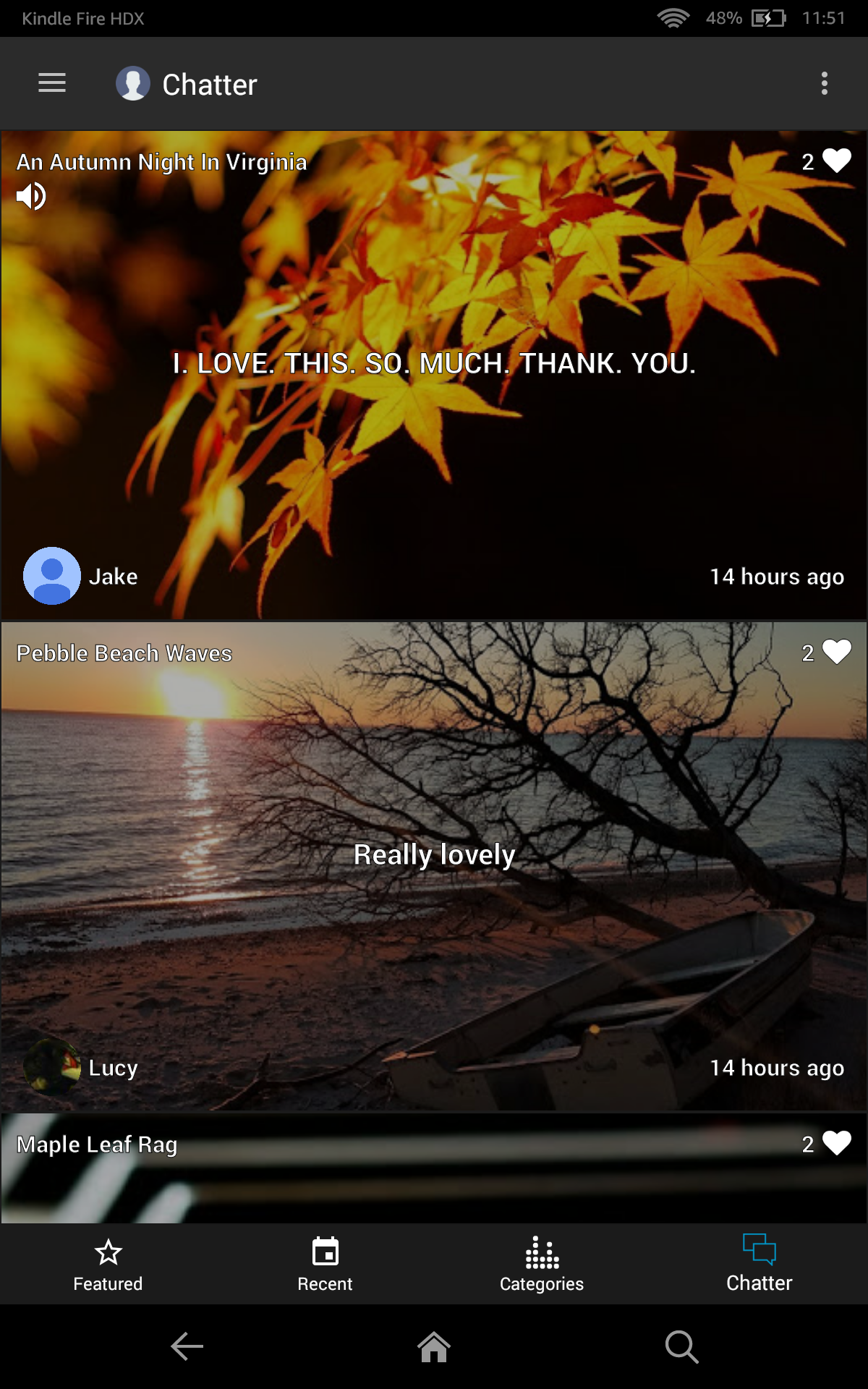868x1389 pixels.
Task: Like the An Autumn Night In Virginia post
Action: 836,161
